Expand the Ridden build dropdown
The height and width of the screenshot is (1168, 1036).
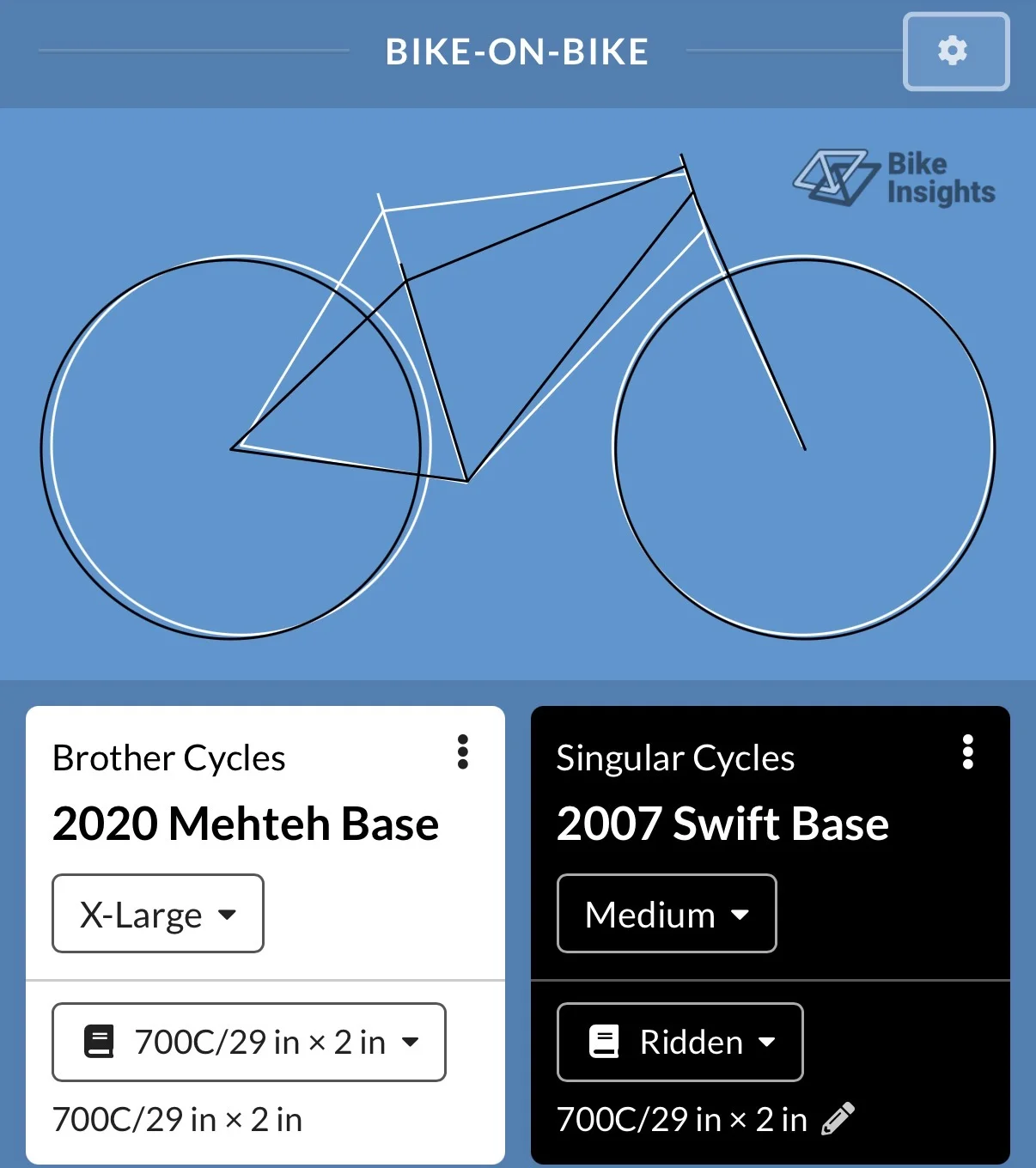click(680, 1042)
